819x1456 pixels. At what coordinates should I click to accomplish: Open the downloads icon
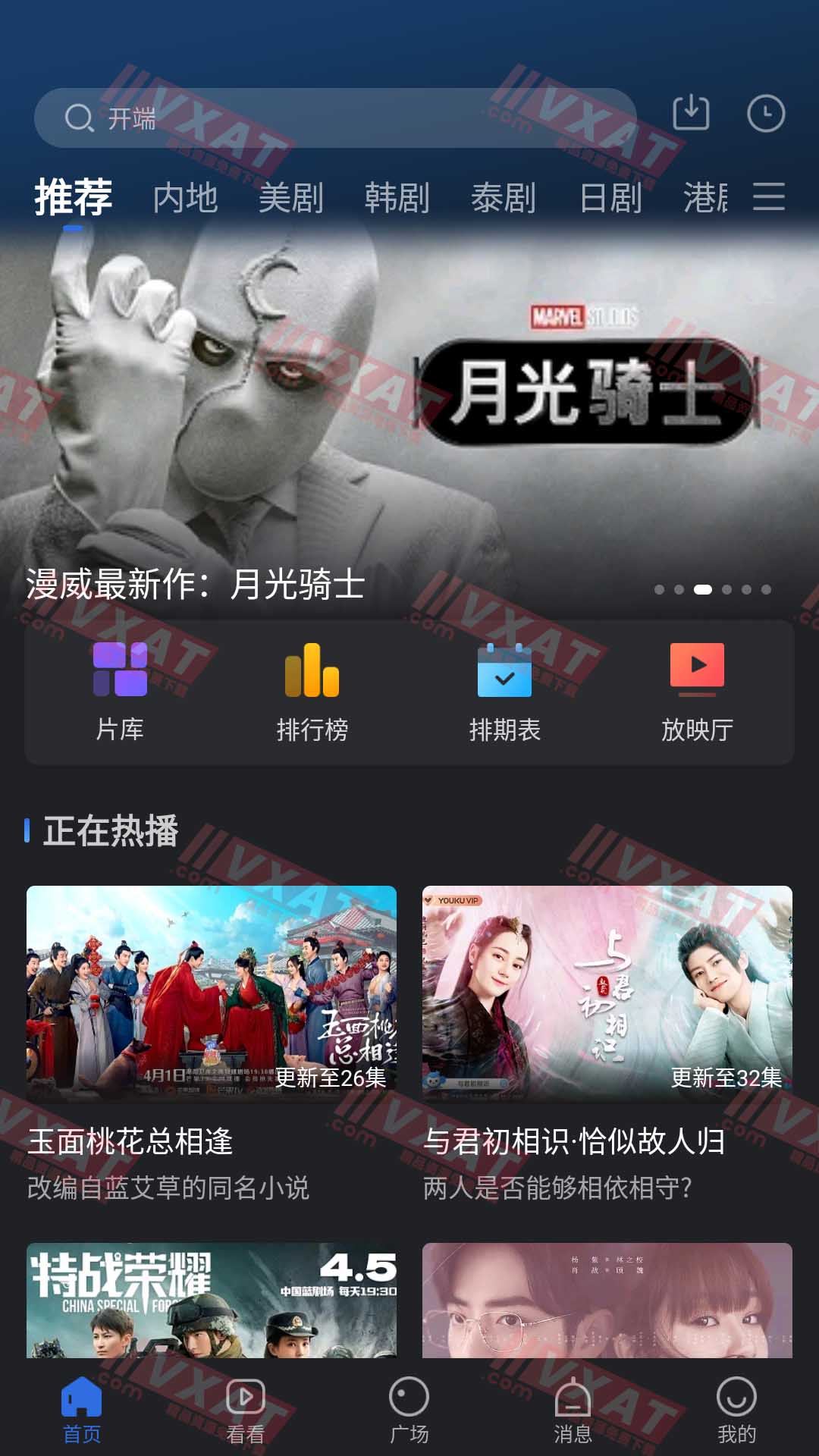pyautogui.click(x=691, y=114)
